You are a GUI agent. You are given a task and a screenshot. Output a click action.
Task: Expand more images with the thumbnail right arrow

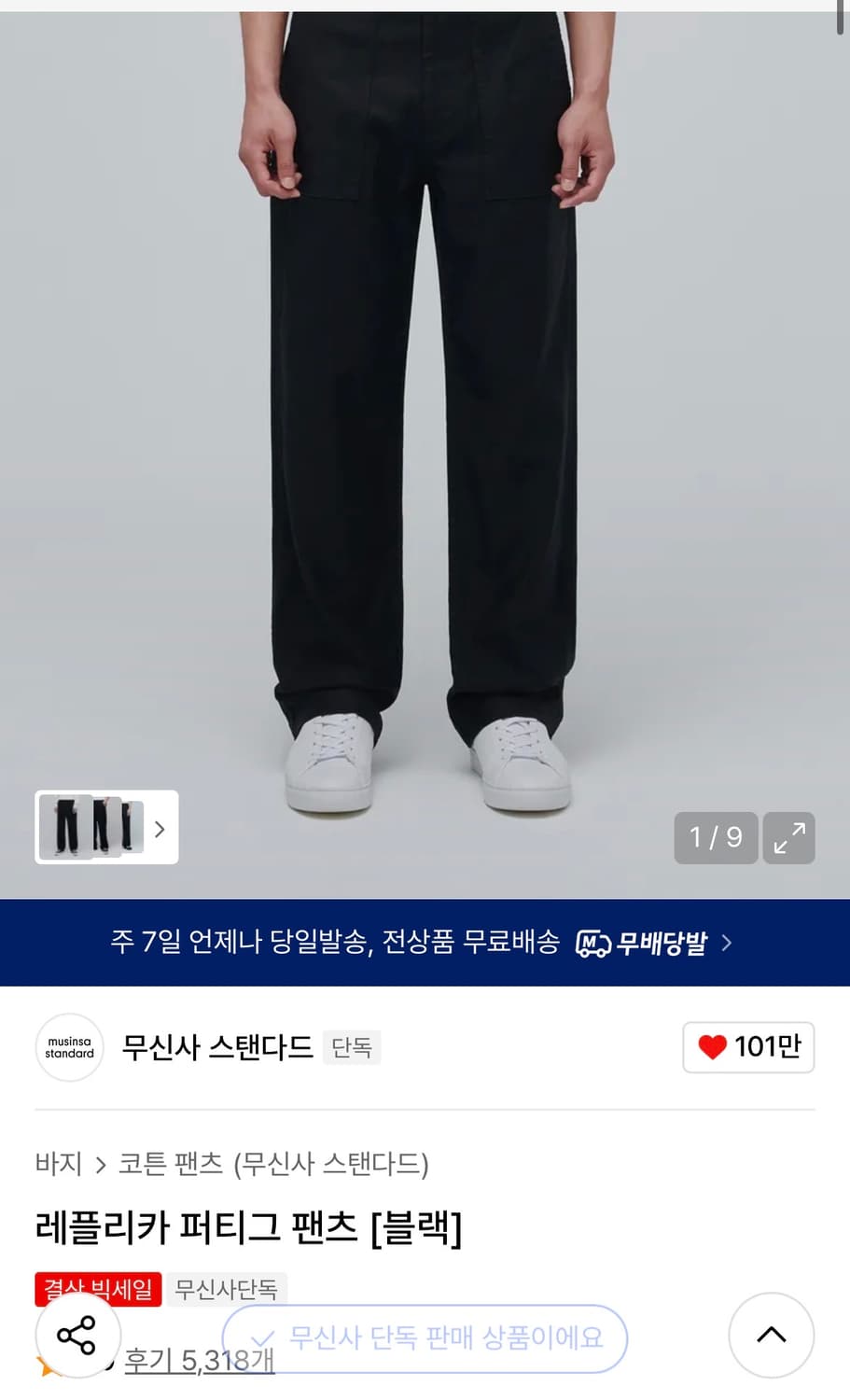coord(159,828)
